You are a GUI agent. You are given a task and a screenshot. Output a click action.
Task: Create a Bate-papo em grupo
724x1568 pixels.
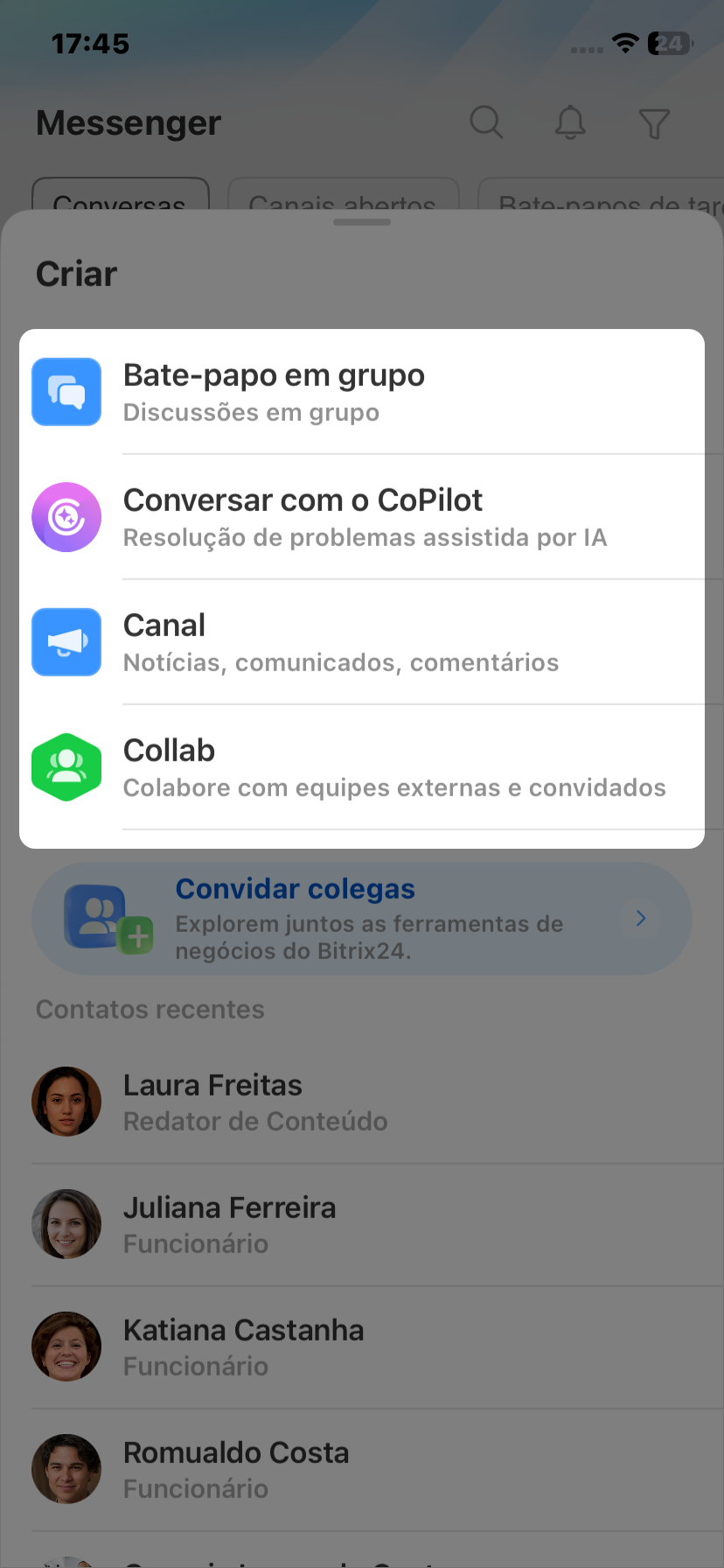(x=362, y=392)
